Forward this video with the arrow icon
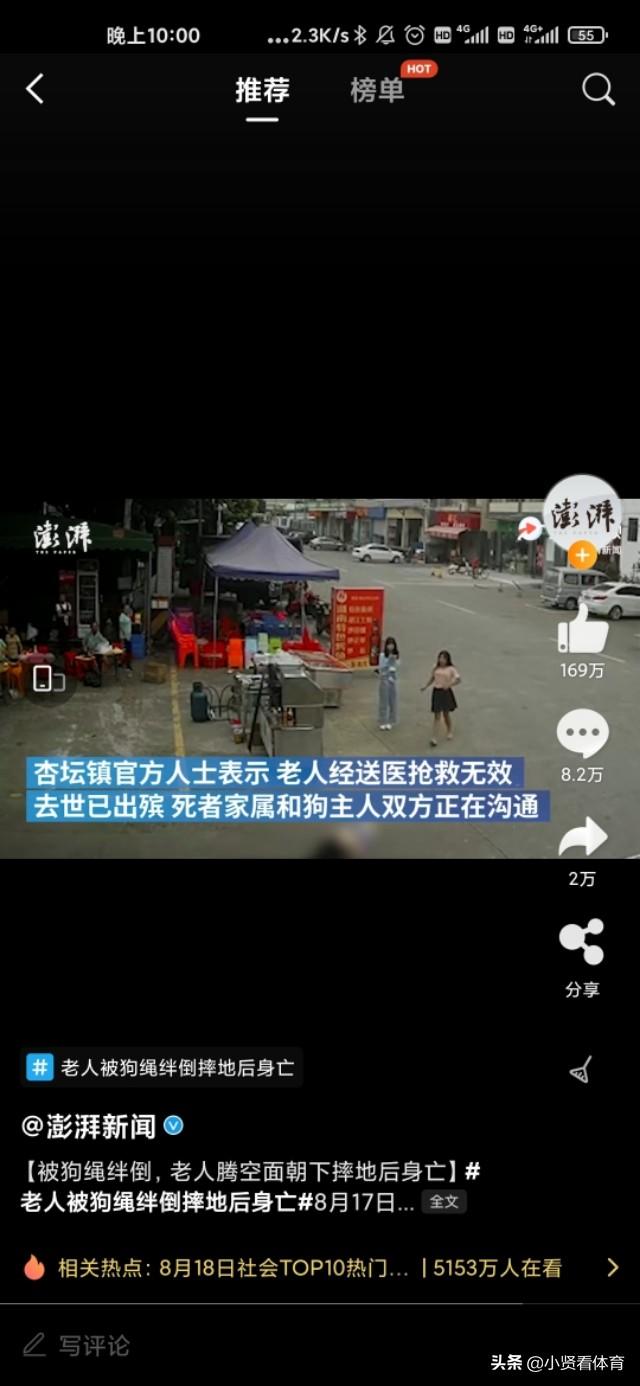The width and height of the screenshot is (640, 1386). [582, 838]
